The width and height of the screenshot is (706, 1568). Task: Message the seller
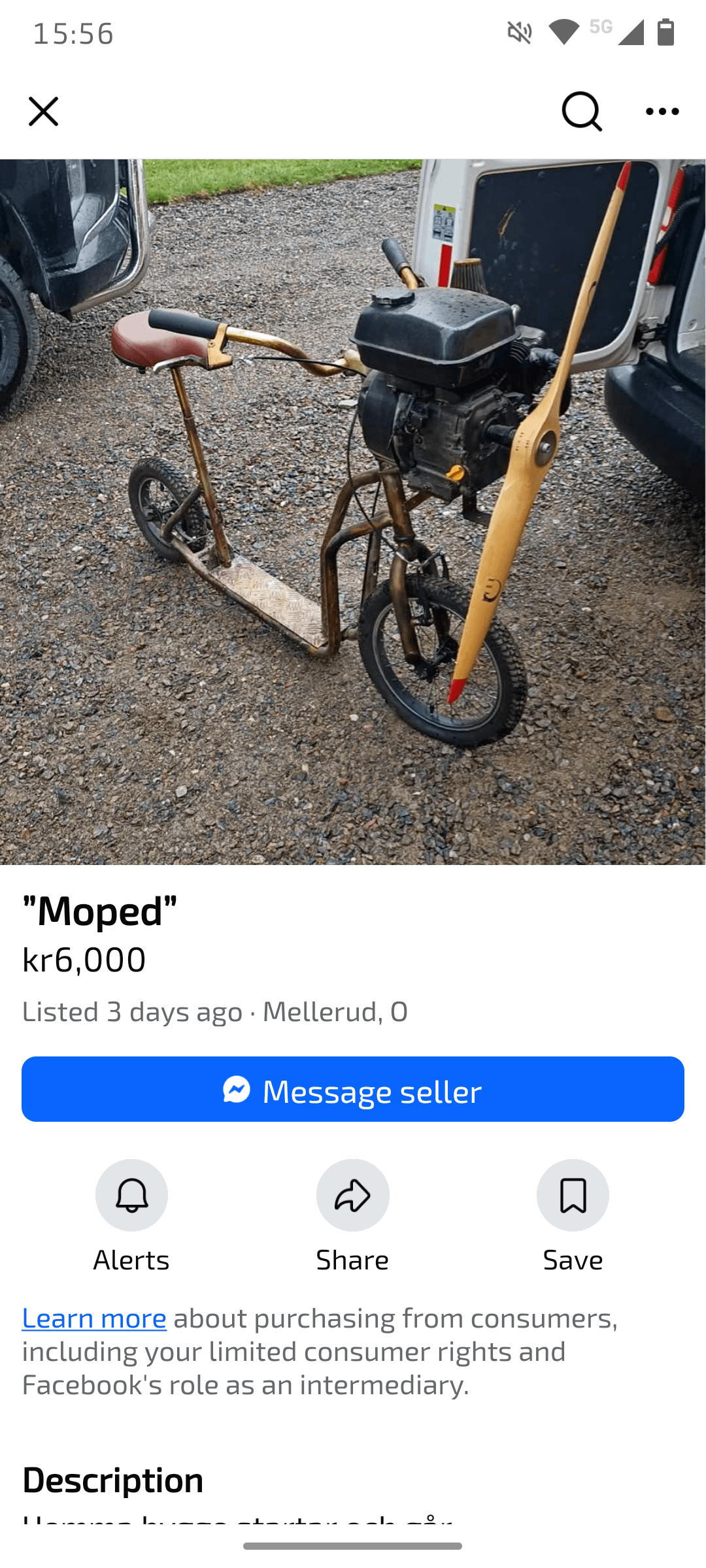353,1089
